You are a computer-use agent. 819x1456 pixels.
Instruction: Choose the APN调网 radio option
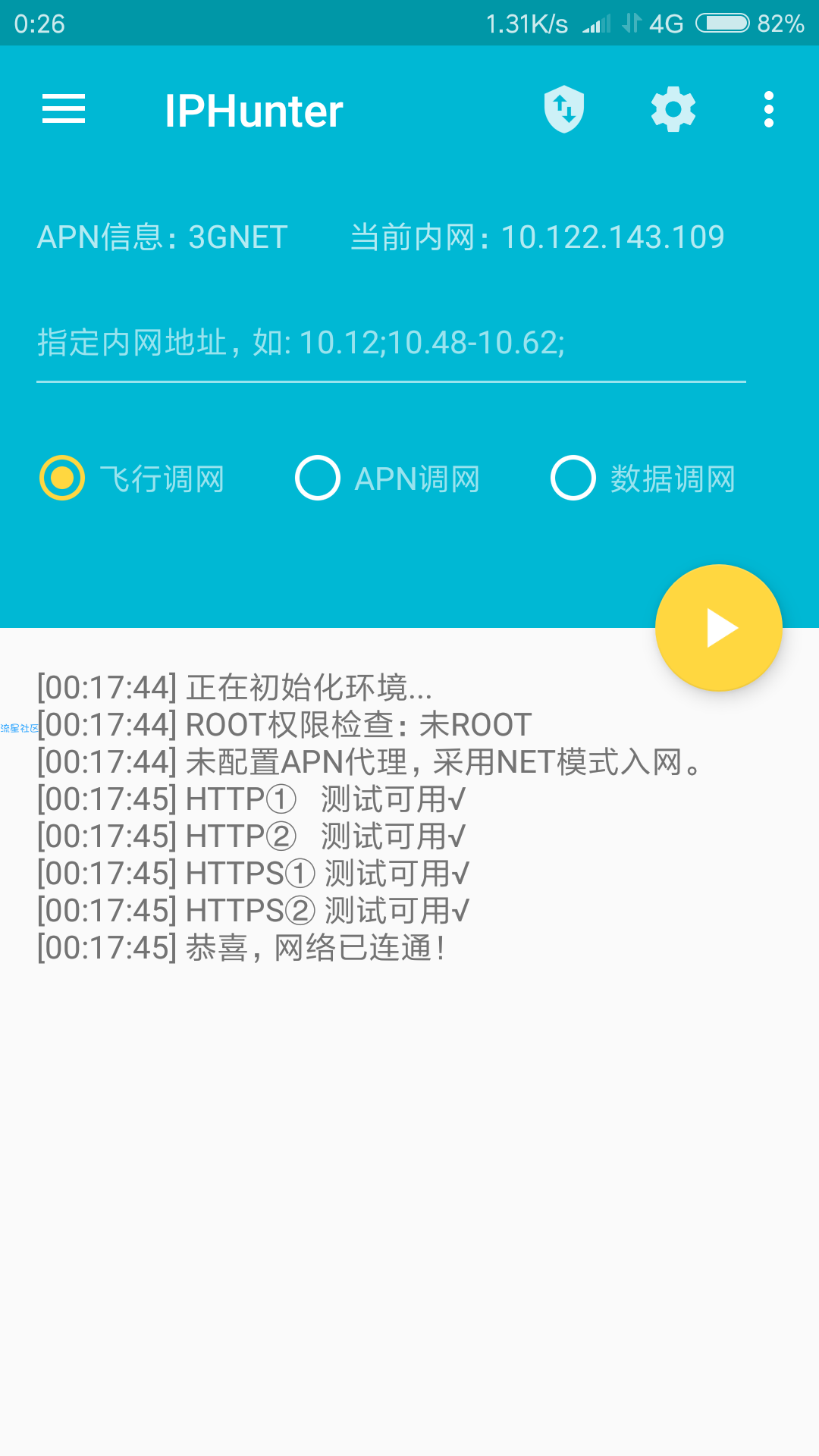(x=318, y=478)
